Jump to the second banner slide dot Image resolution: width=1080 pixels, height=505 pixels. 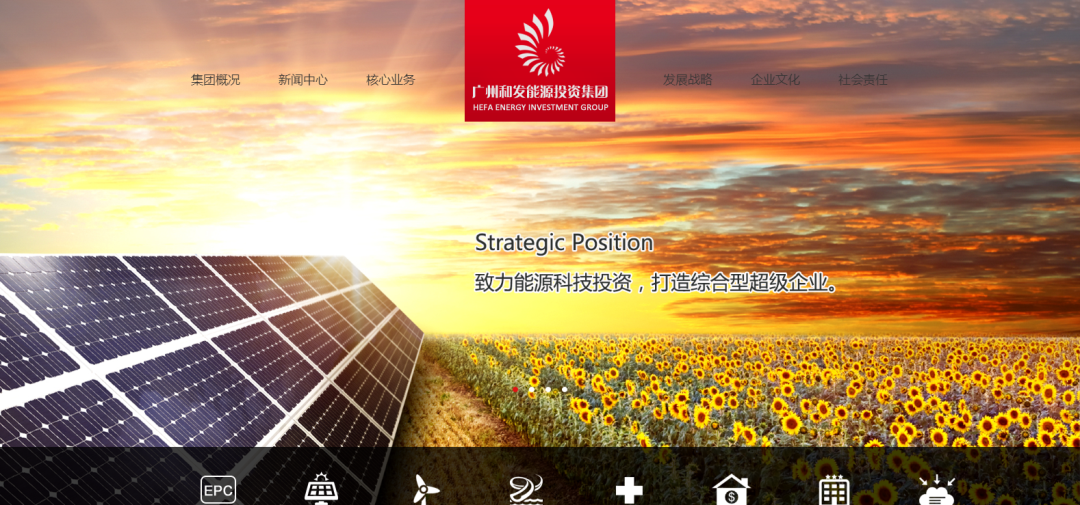[532, 389]
